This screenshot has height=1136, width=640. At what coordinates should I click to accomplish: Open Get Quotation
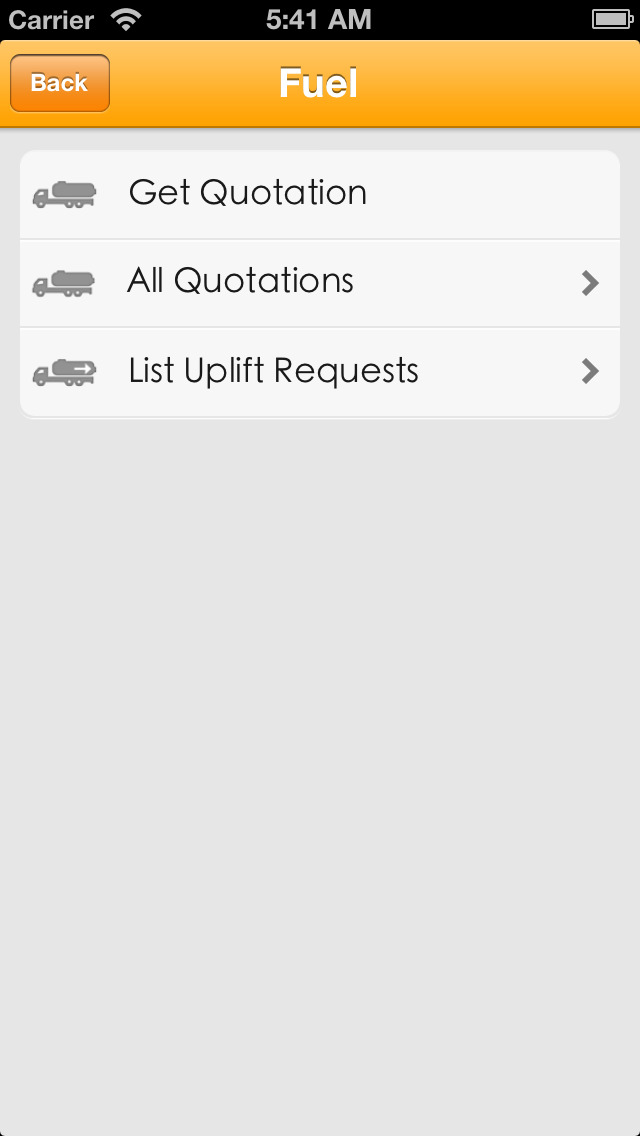point(320,194)
